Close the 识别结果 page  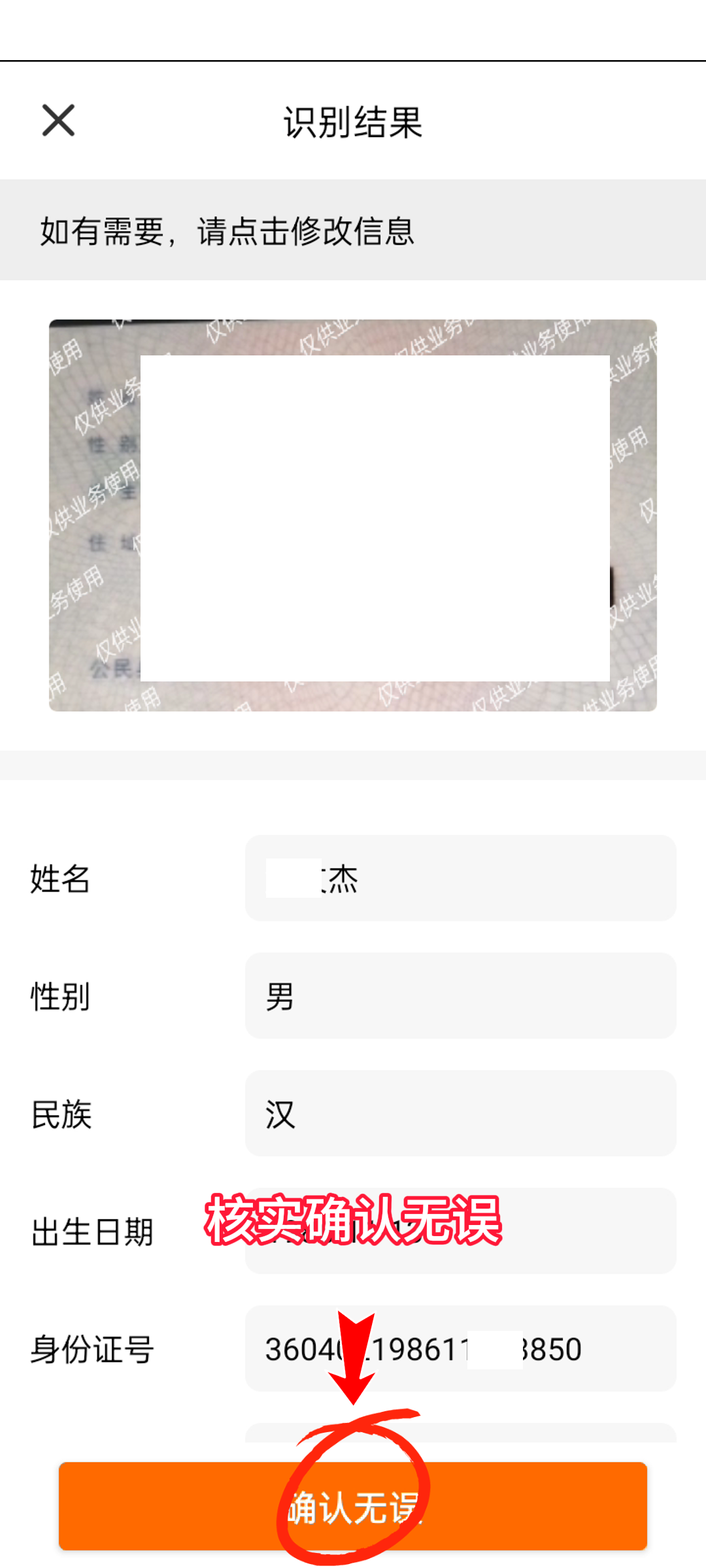coord(59,121)
